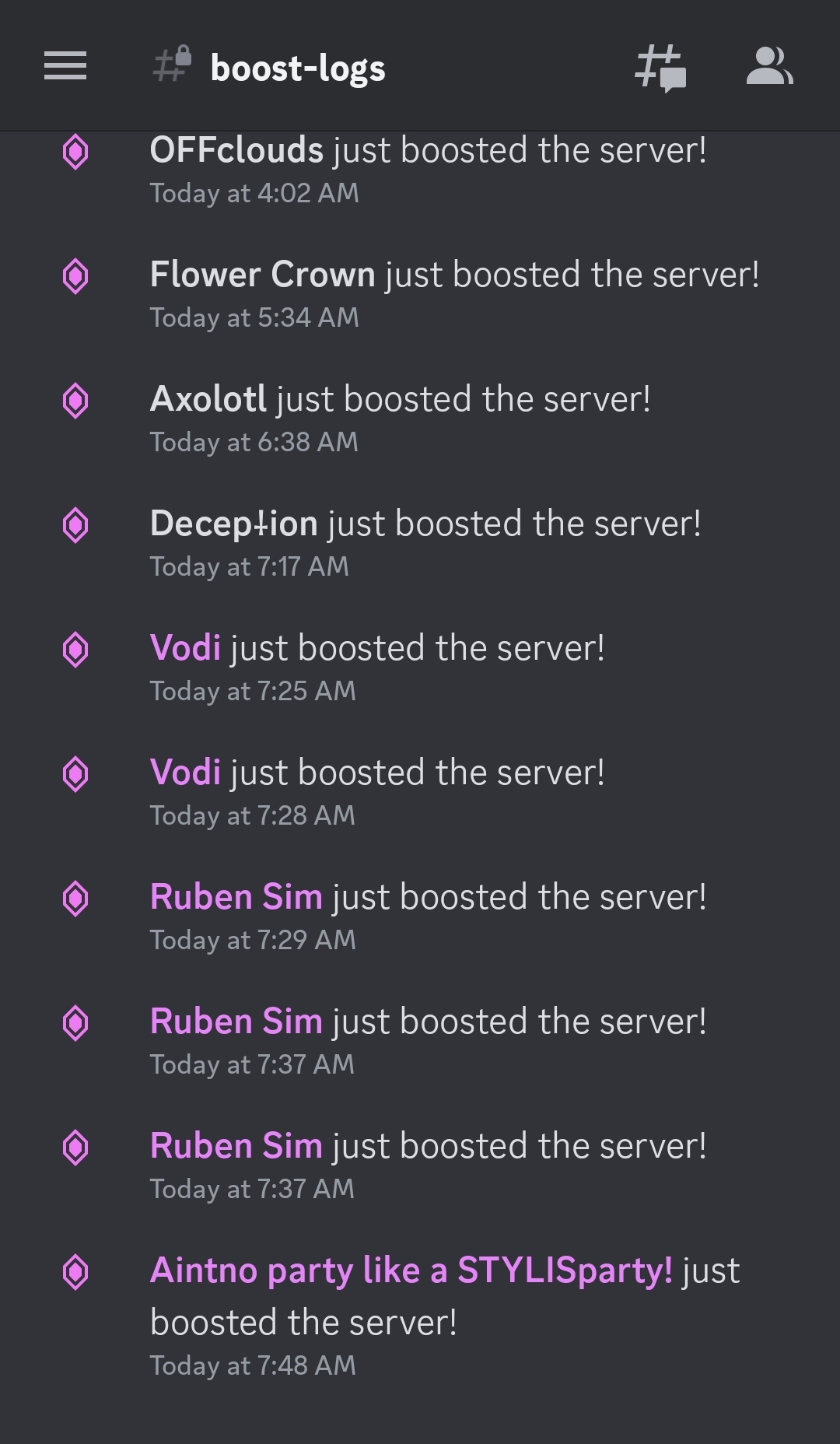Open the boost-logs channel title

297,68
